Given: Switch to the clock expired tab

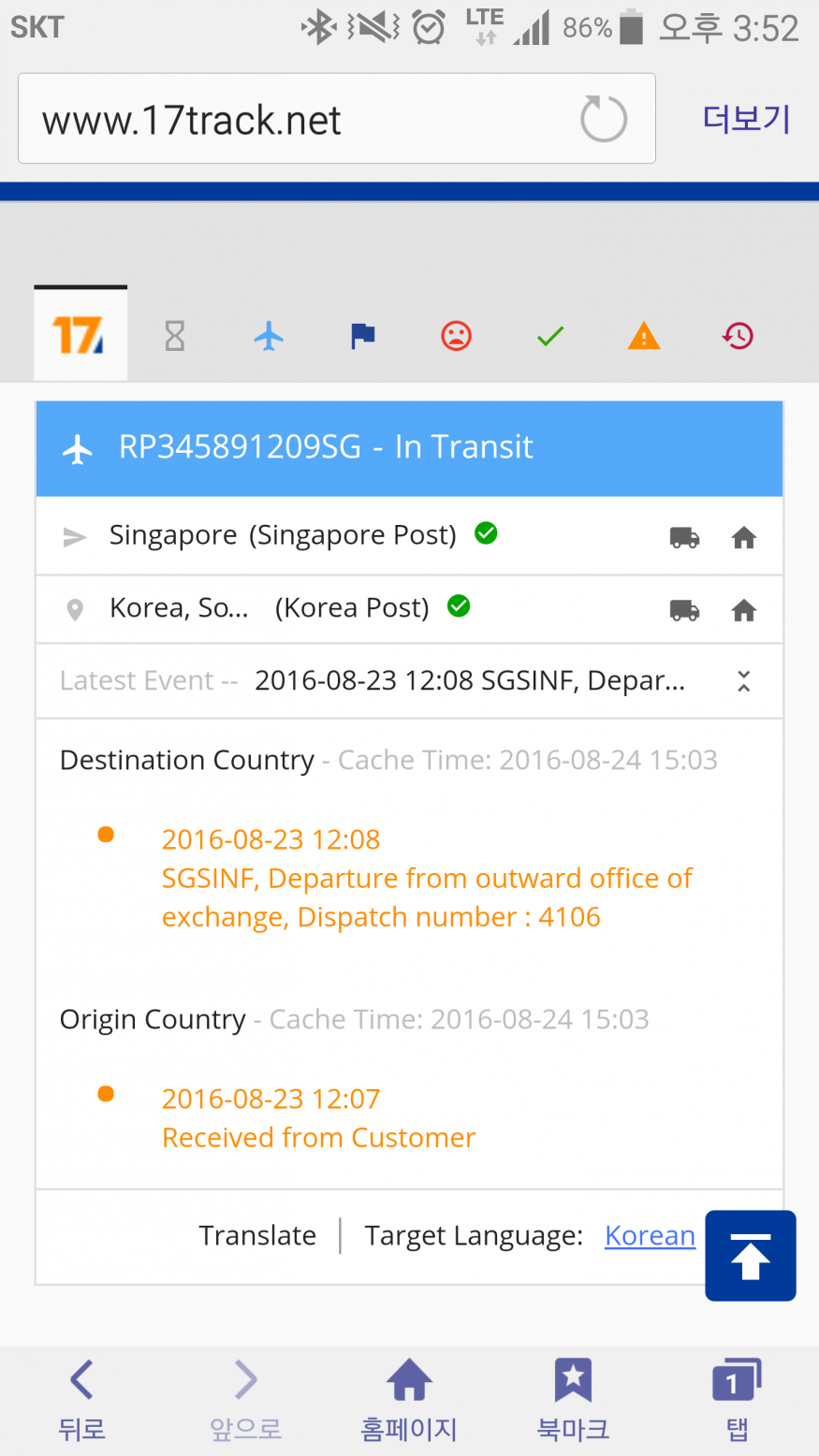Looking at the screenshot, I should (x=738, y=336).
